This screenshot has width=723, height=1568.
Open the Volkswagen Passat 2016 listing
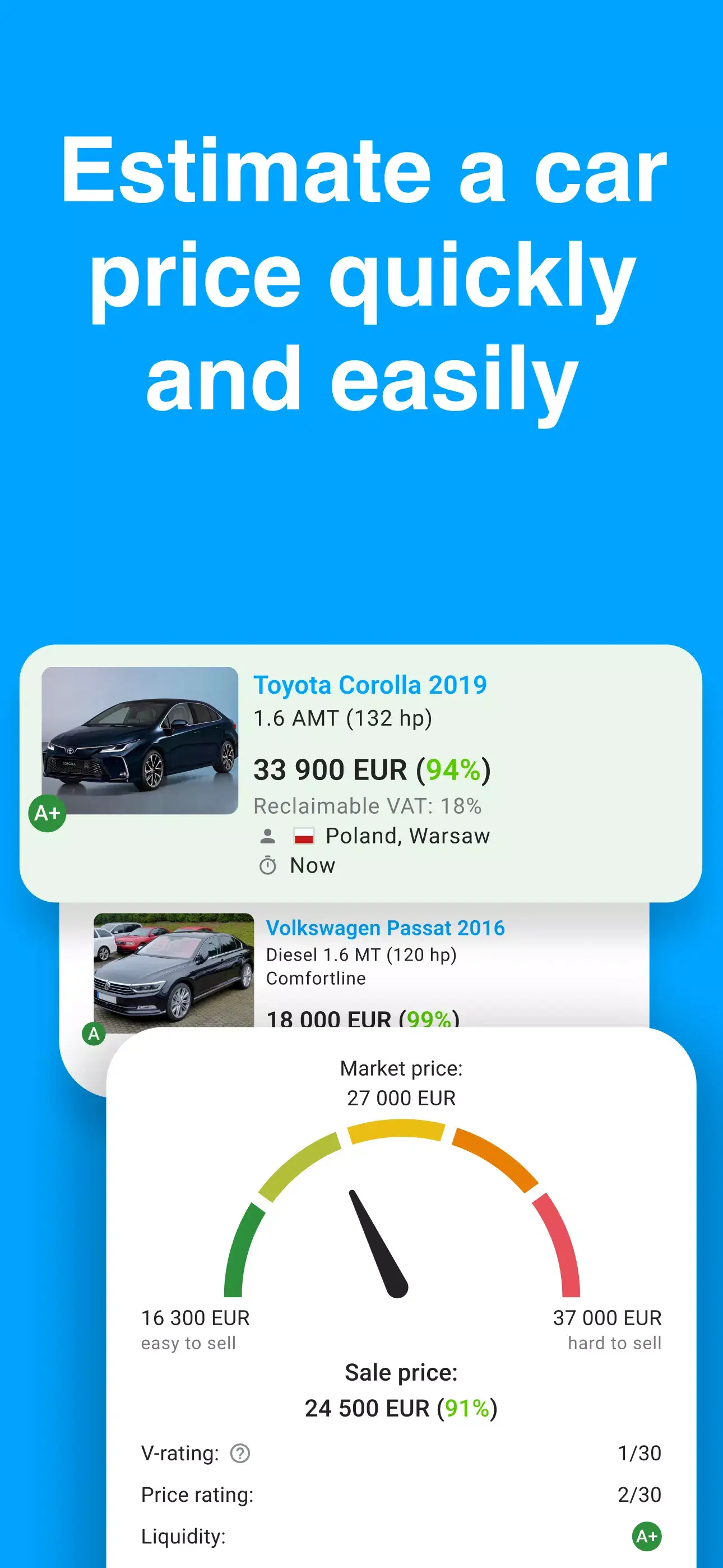386,928
